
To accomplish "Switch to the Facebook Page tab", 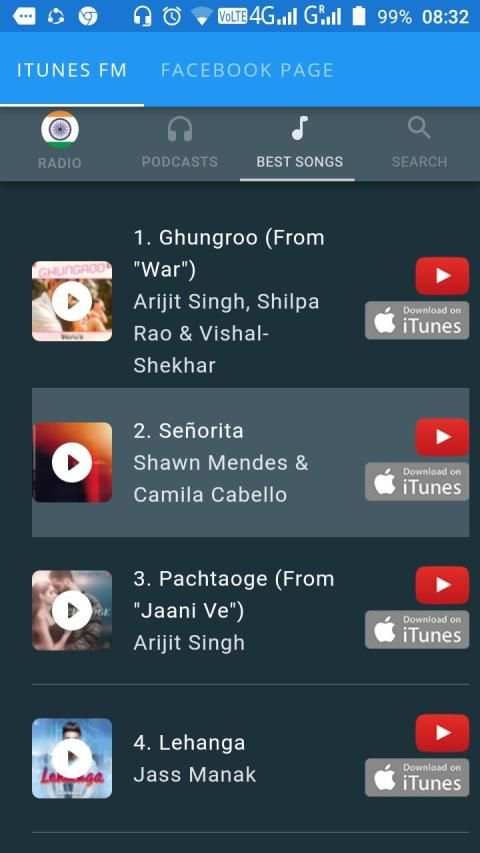I will [247, 70].
